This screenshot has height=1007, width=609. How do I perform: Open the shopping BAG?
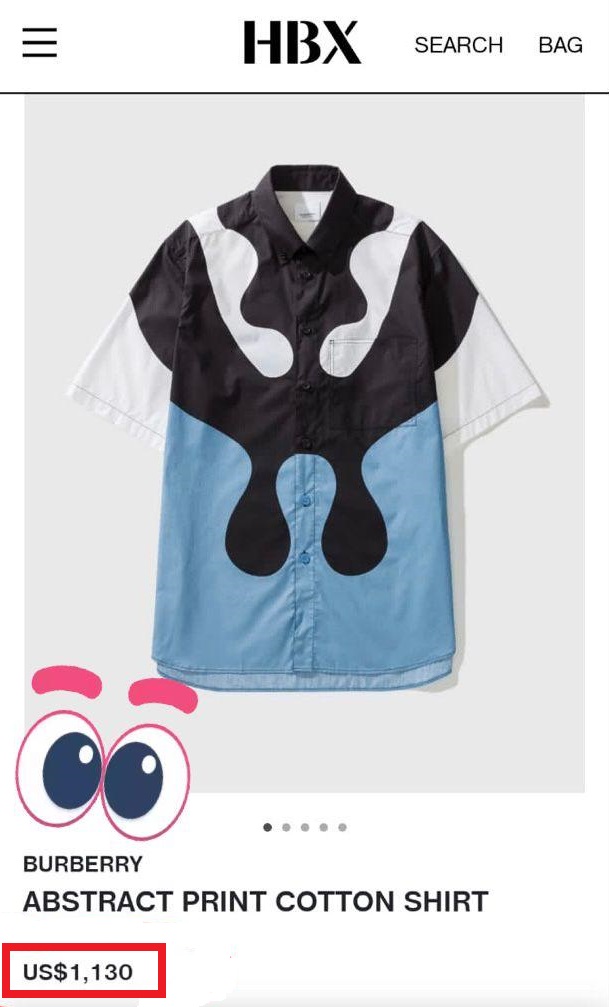click(560, 45)
